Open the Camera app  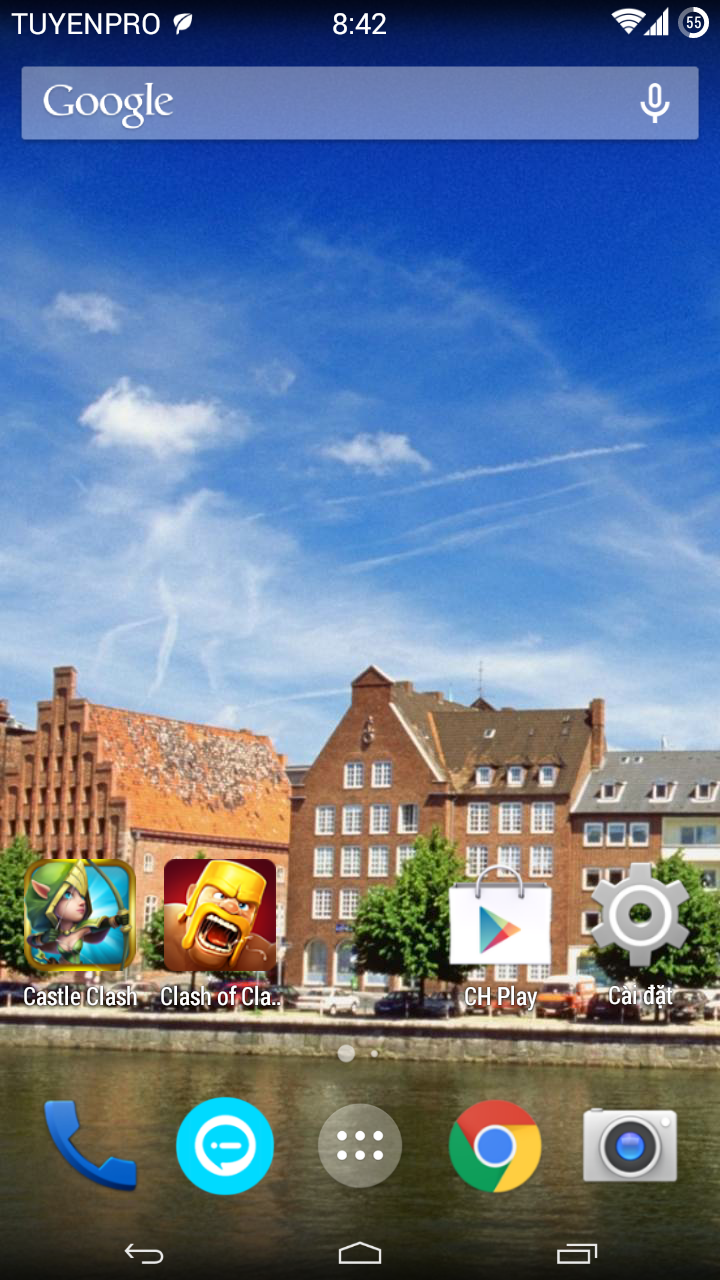click(630, 1146)
